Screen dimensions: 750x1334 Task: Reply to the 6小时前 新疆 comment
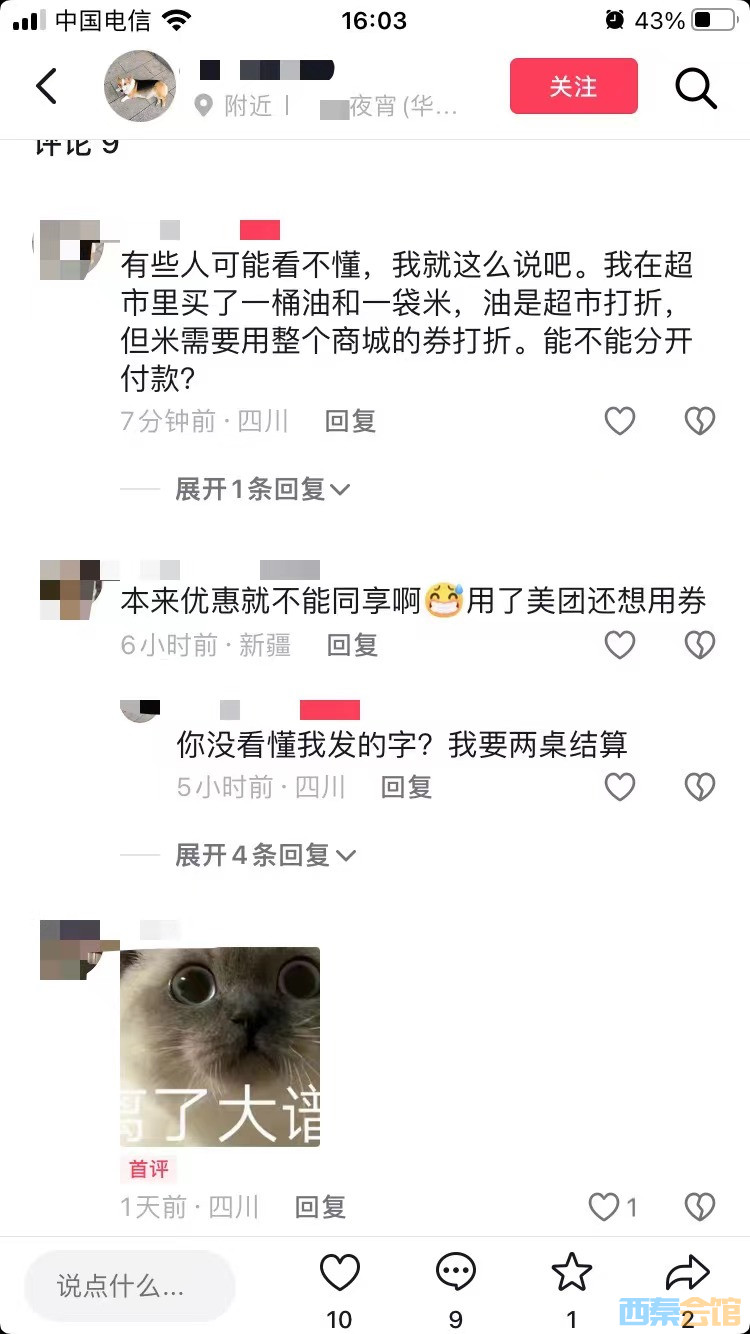pyautogui.click(x=352, y=645)
